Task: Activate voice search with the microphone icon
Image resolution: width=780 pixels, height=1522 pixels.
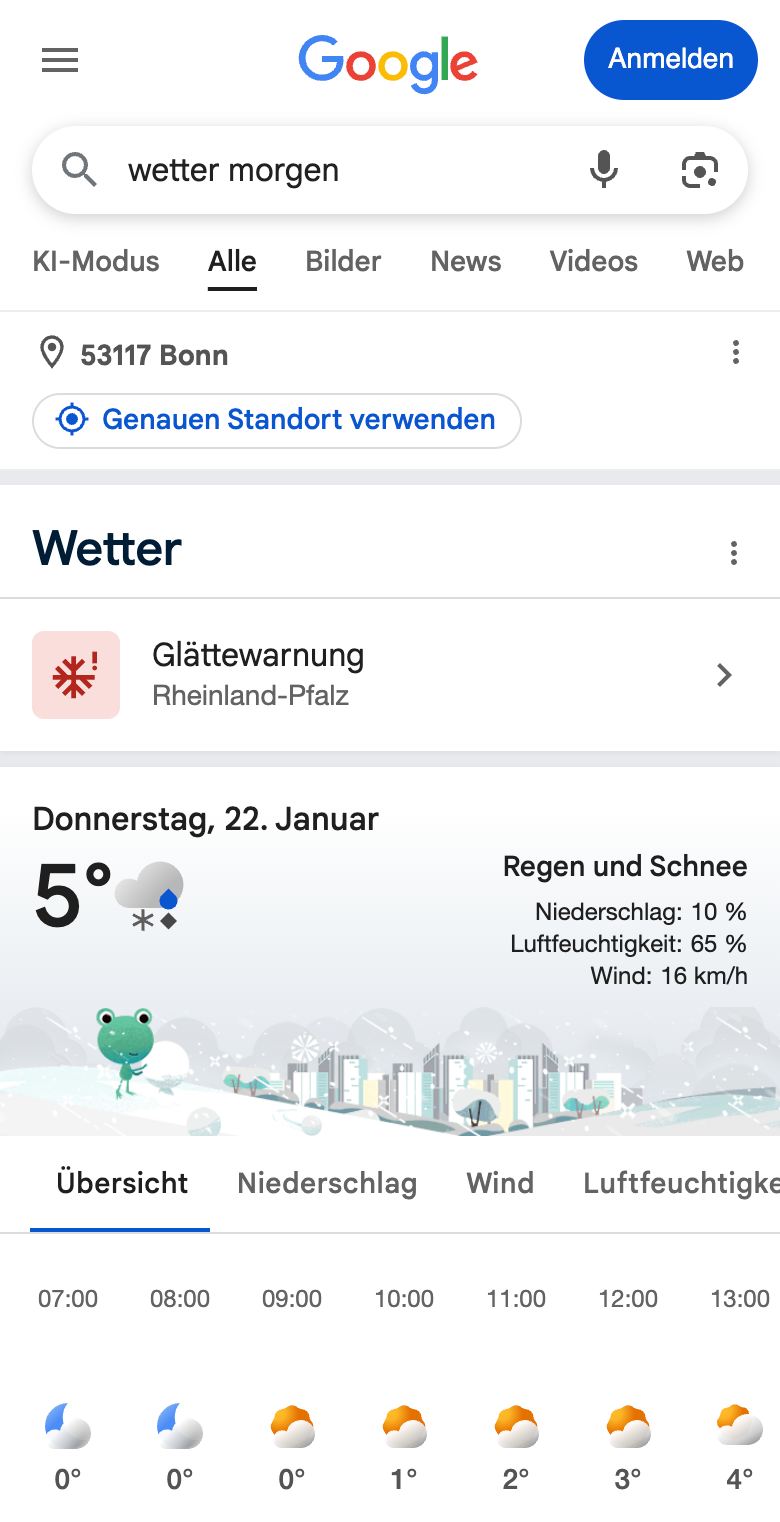Action: [603, 169]
